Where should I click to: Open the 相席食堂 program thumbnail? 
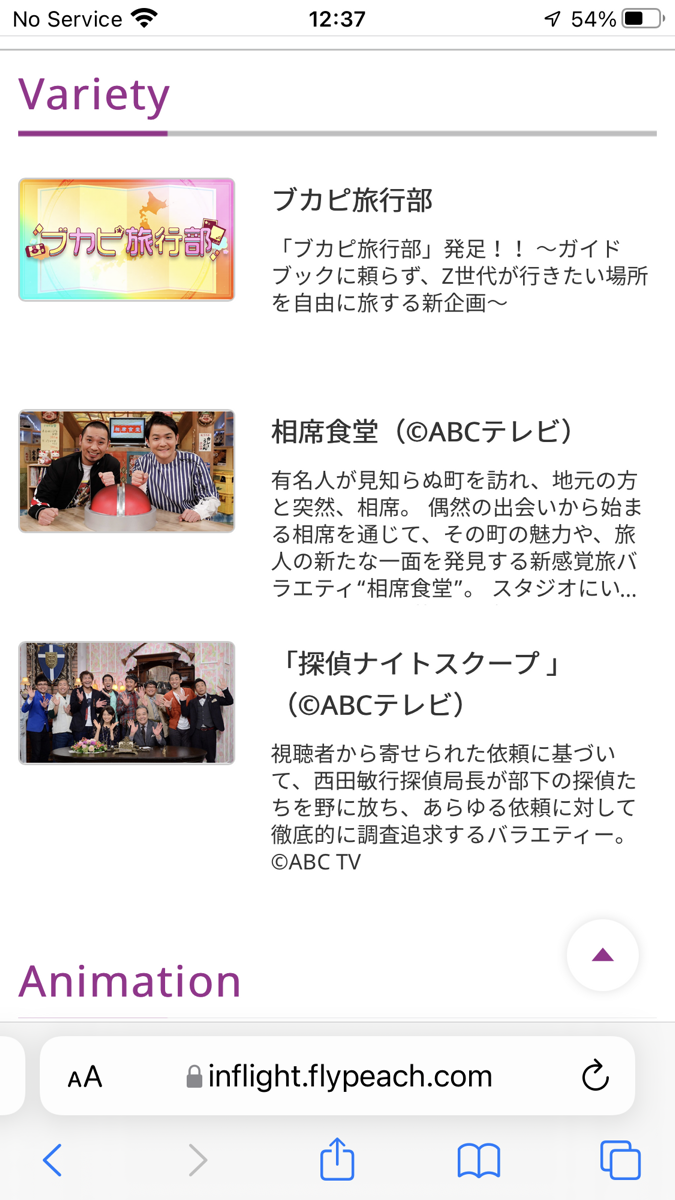tap(127, 471)
